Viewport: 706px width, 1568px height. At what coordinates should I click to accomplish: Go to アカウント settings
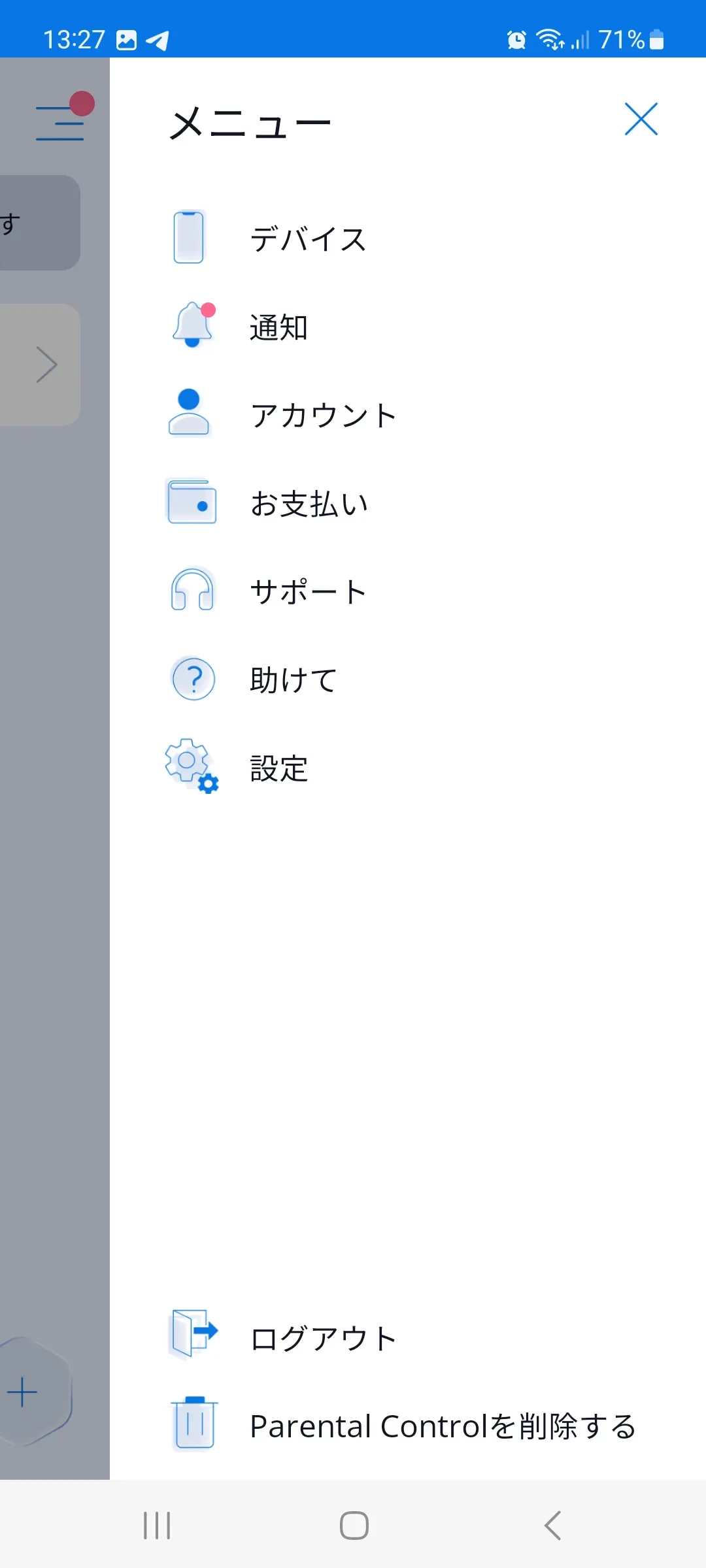(323, 416)
